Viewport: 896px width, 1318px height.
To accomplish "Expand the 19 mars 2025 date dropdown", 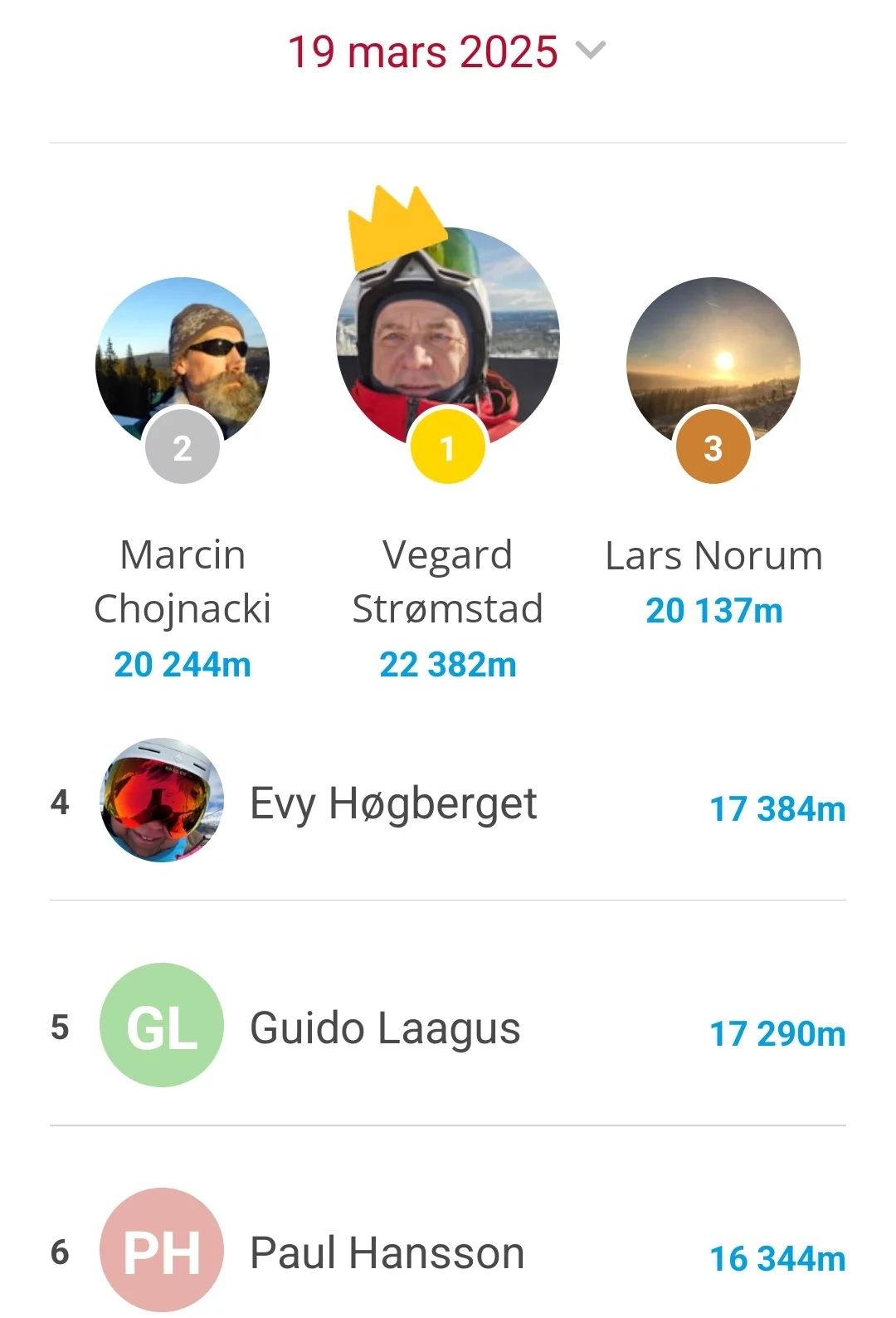I will pyautogui.click(x=446, y=51).
